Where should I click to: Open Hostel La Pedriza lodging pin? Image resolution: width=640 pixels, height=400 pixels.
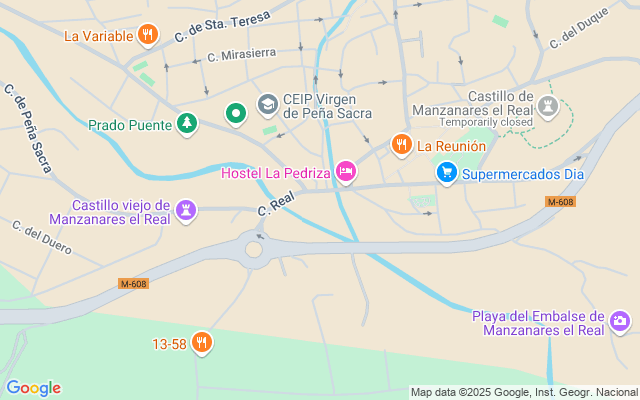[x=345, y=172]
